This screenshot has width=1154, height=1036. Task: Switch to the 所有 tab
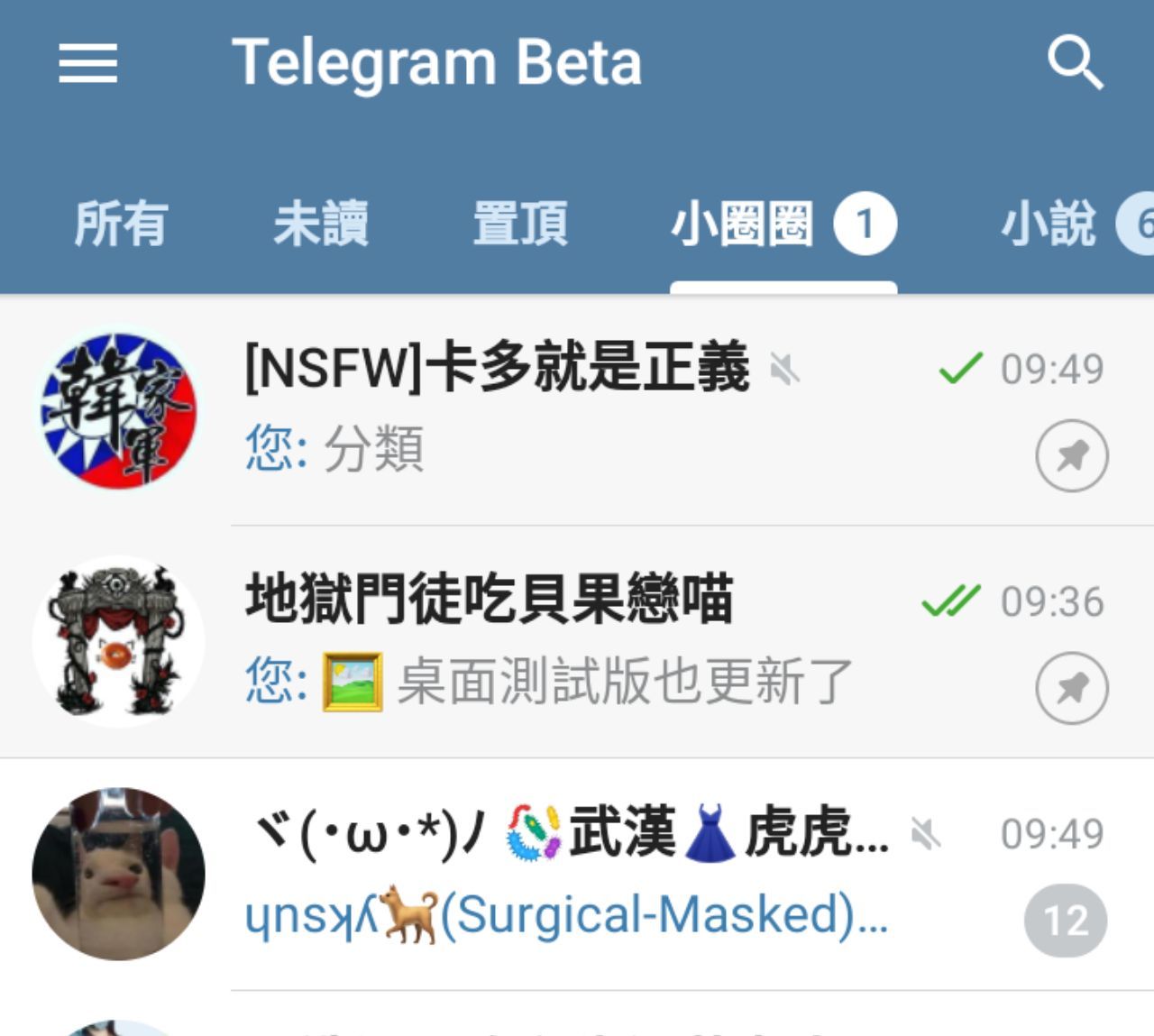click(x=121, y=225)
